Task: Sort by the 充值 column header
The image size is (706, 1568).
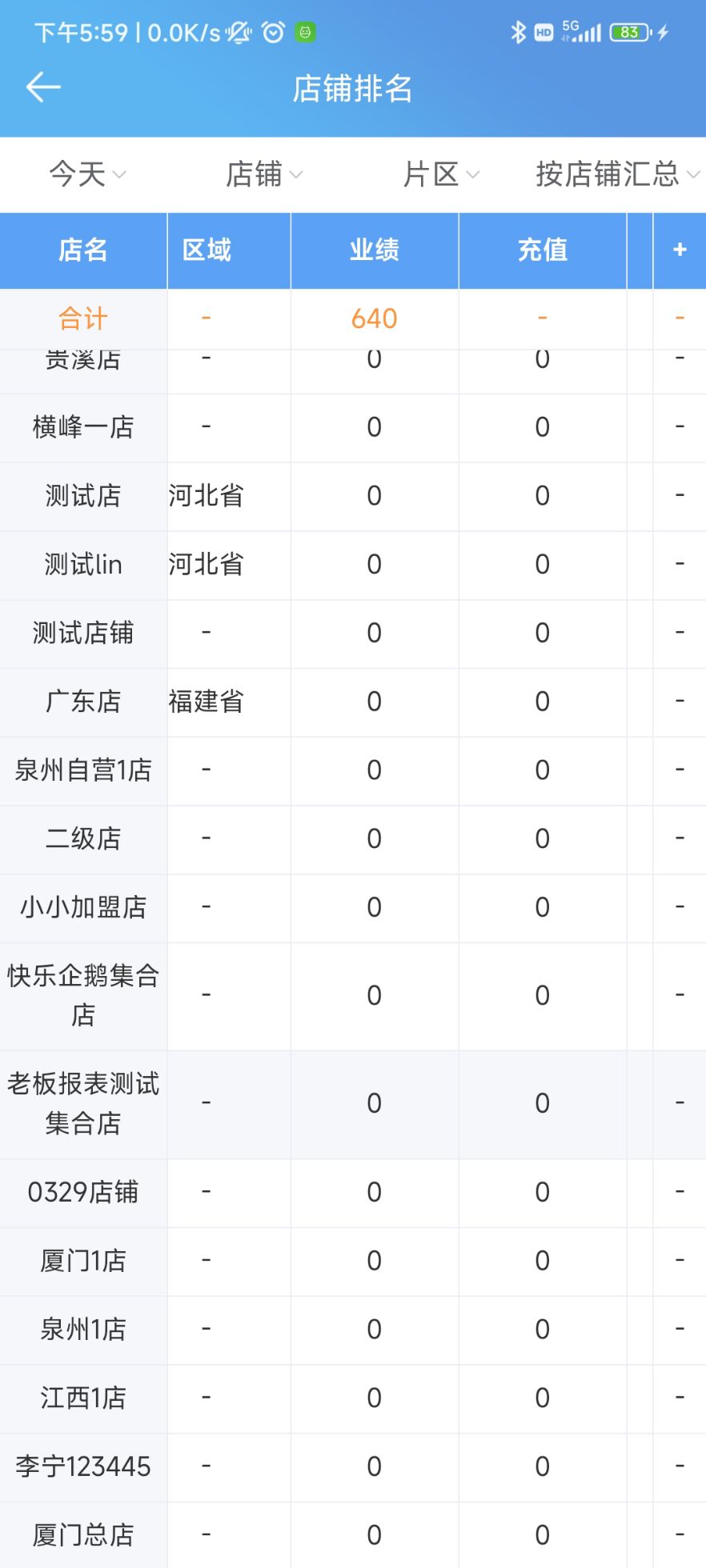Action: click(x=542, y=250)
